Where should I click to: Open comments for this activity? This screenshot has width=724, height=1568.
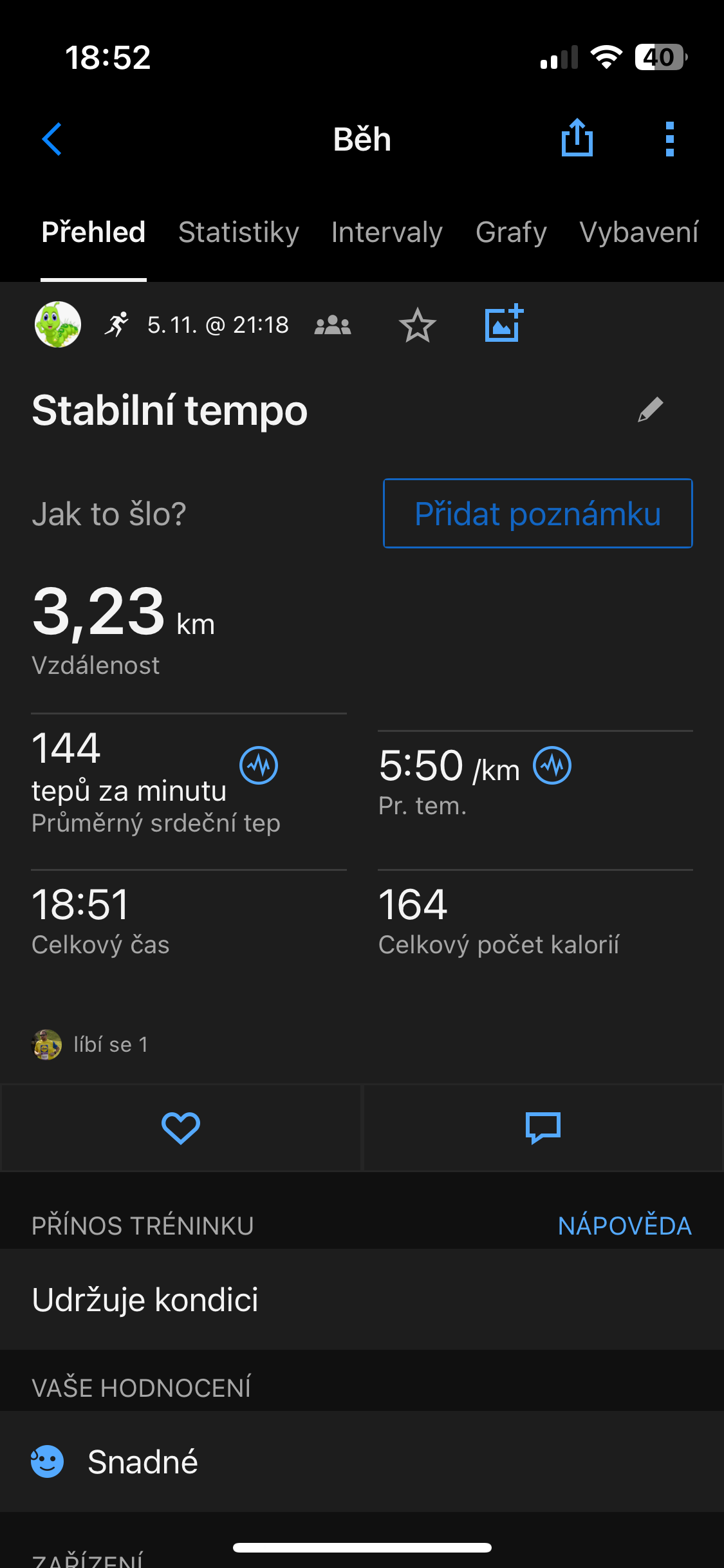coord(543,1128)
